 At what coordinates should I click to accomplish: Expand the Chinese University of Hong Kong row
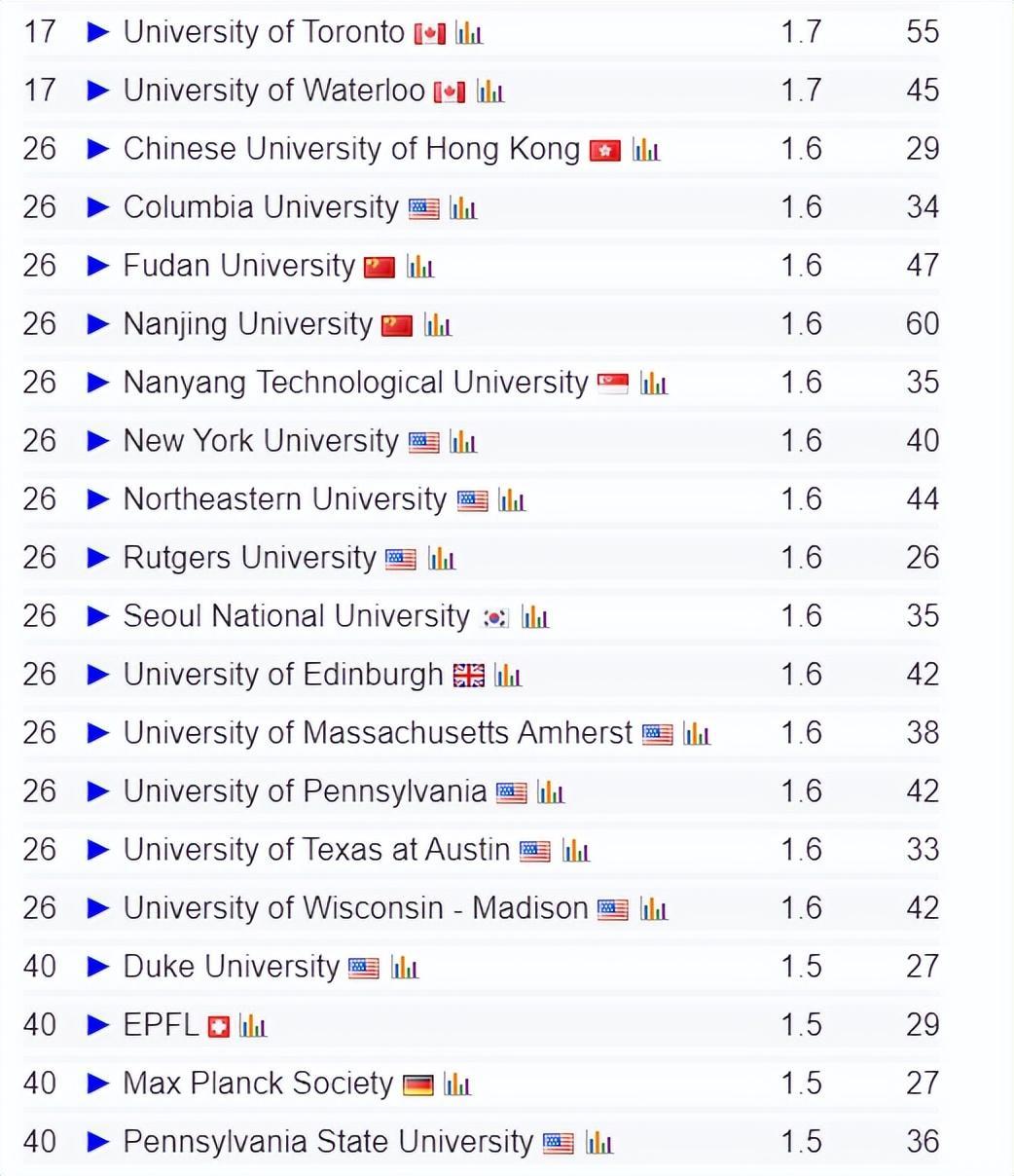[x=97, y=150]
